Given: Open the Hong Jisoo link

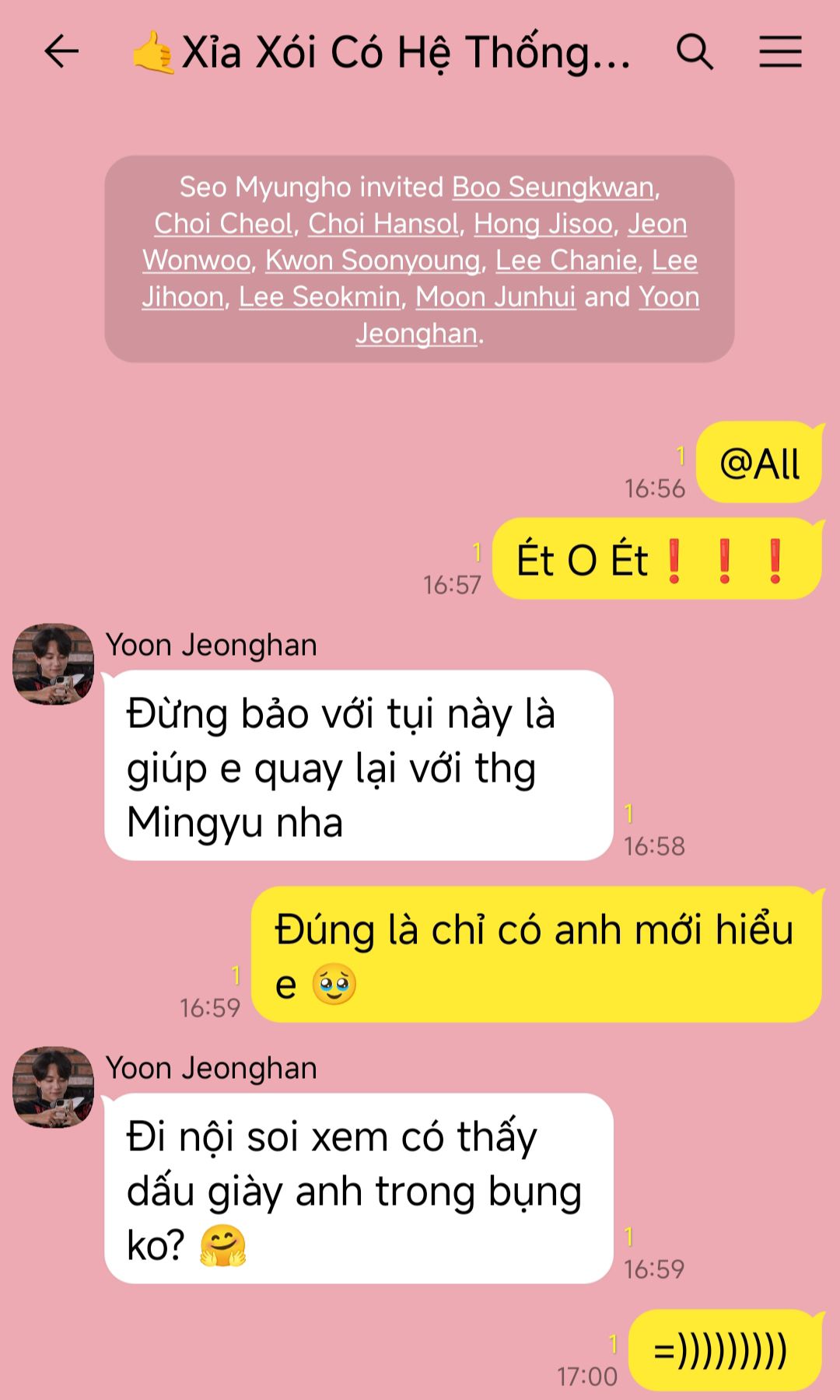Looking at the screenshot, I should point(543,224).
